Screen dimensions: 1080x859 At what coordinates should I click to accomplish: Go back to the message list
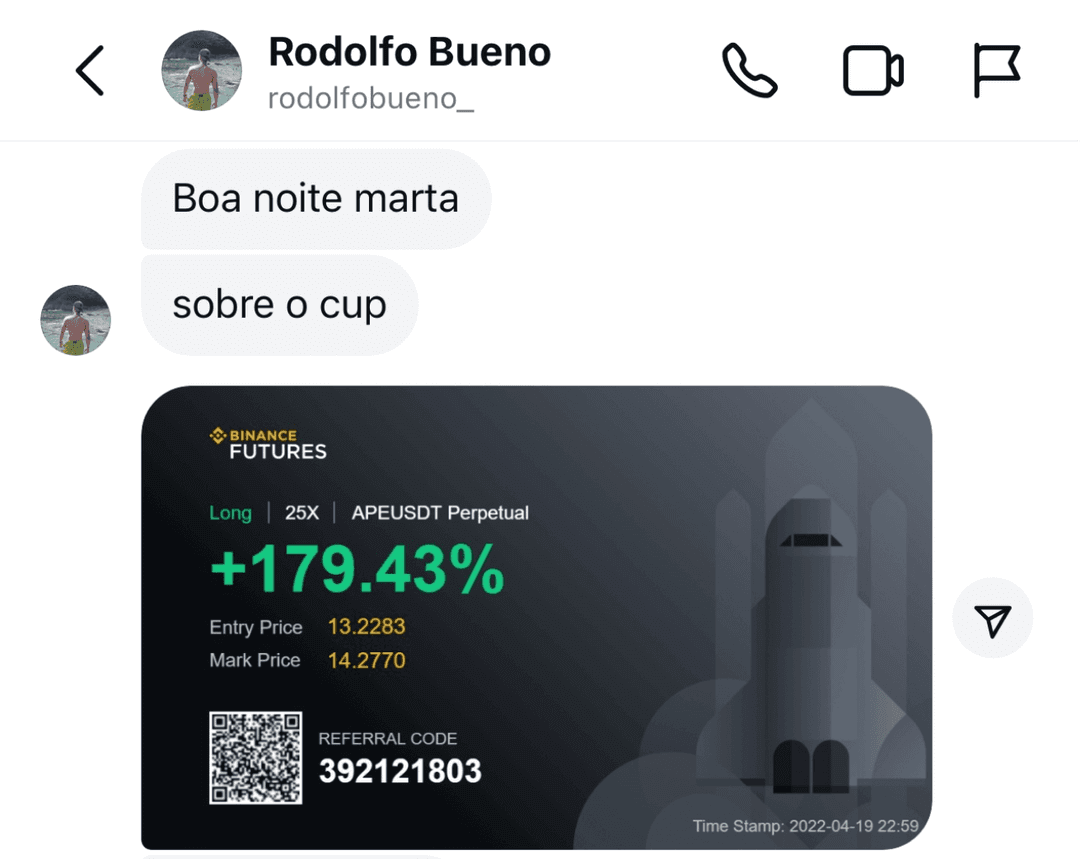click(x=90, y=71)
